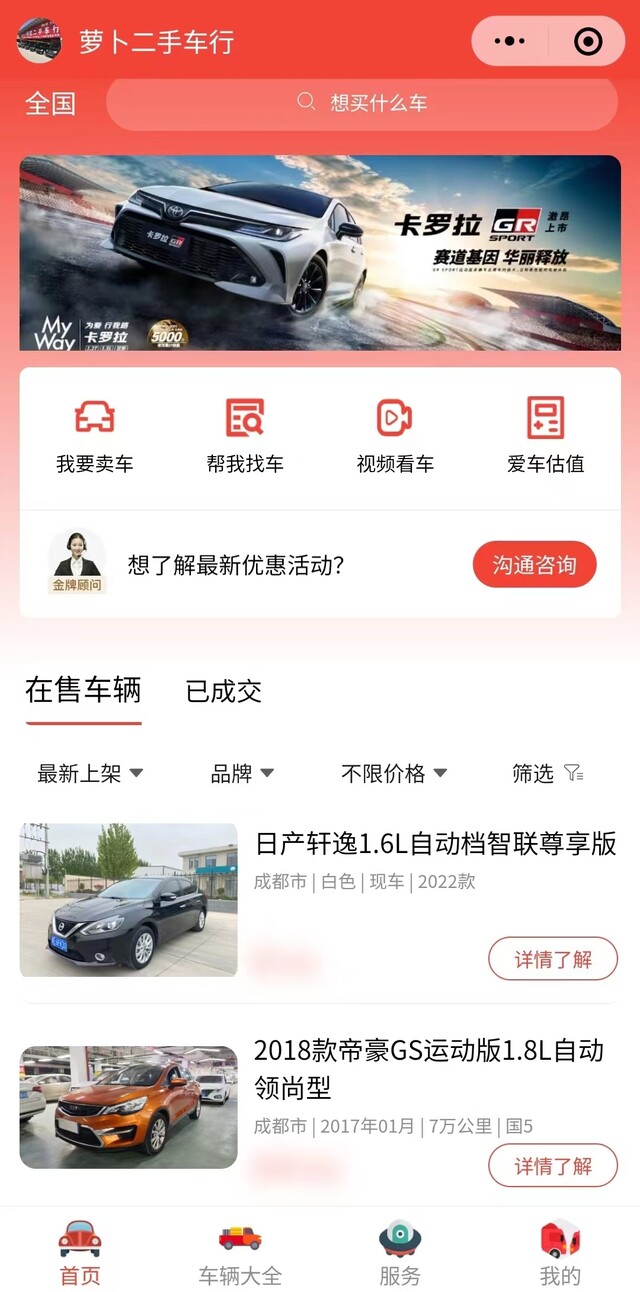Close the mini program with the circle button

pos(588,41)
